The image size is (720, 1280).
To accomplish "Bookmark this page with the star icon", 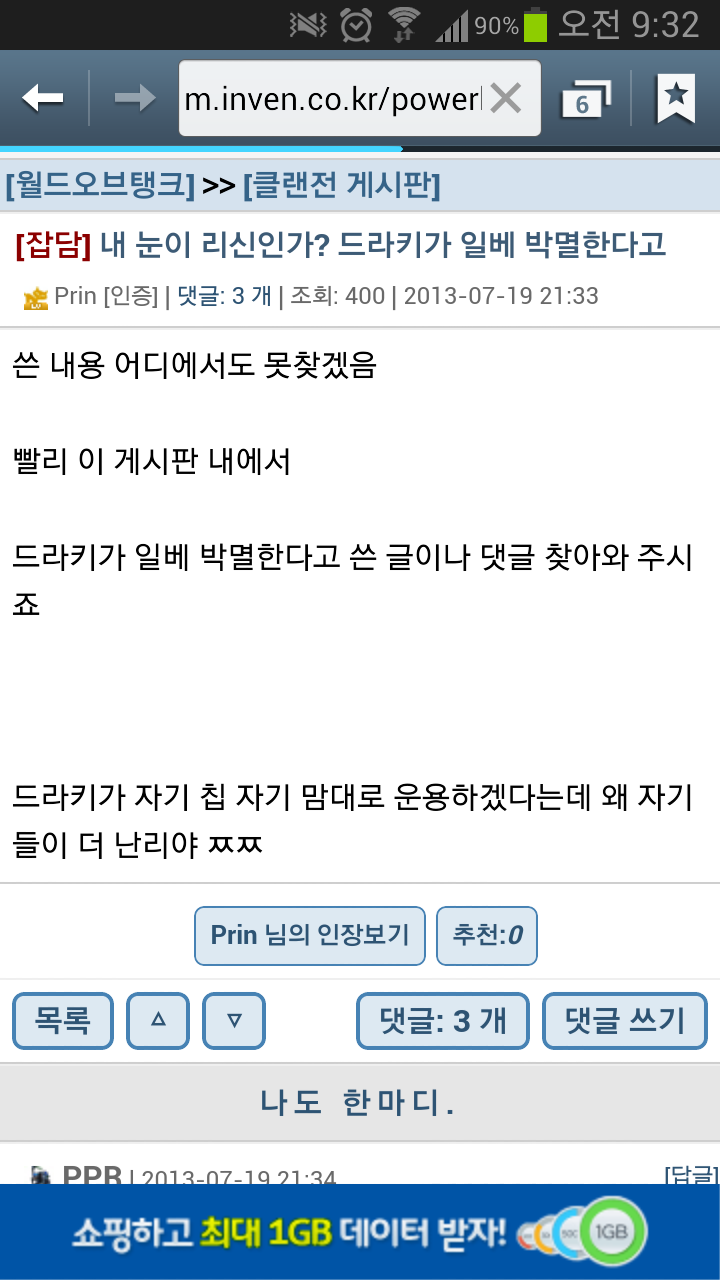I will point(676,97).
